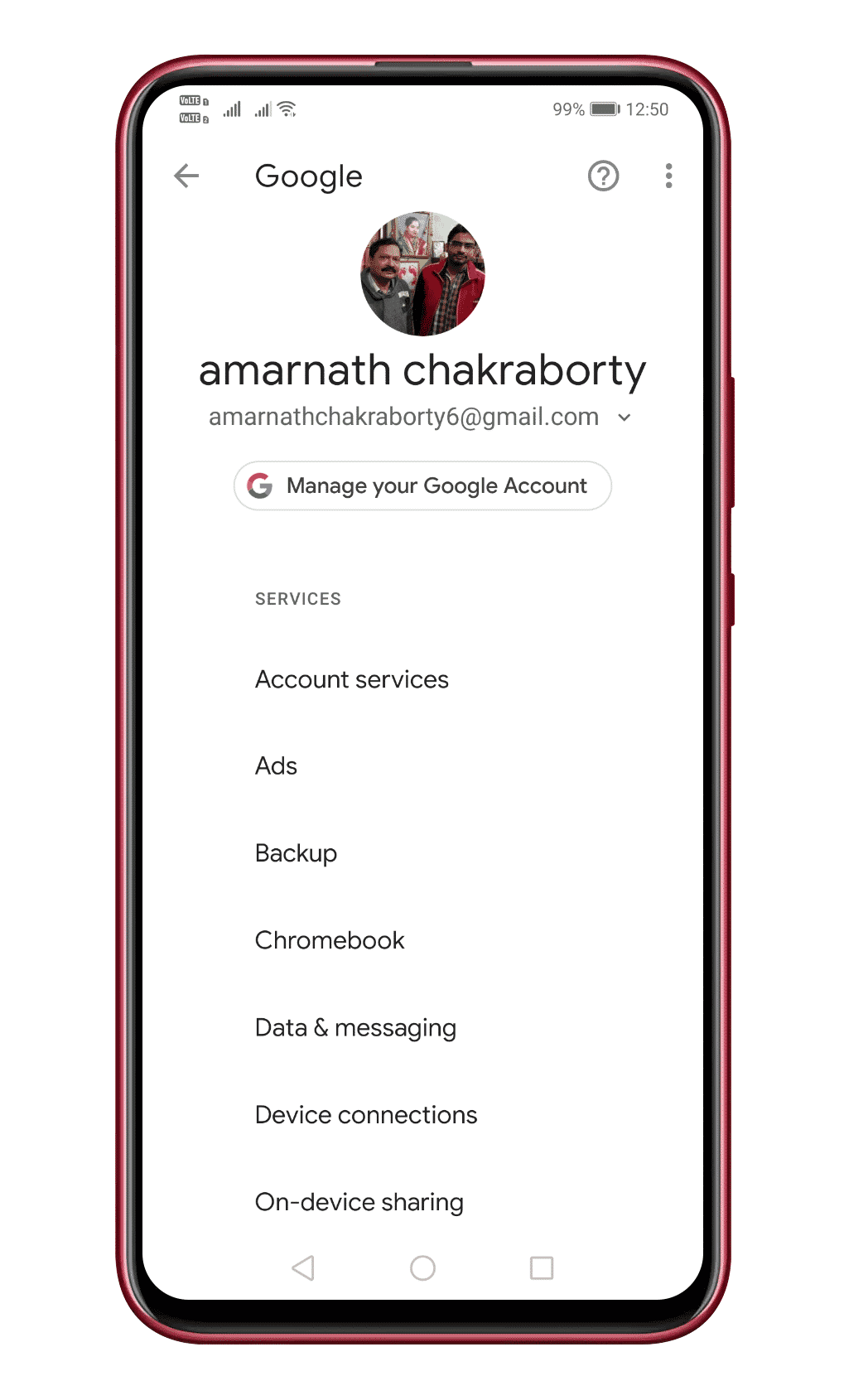Open On-device sharing

pos(359,1202)
